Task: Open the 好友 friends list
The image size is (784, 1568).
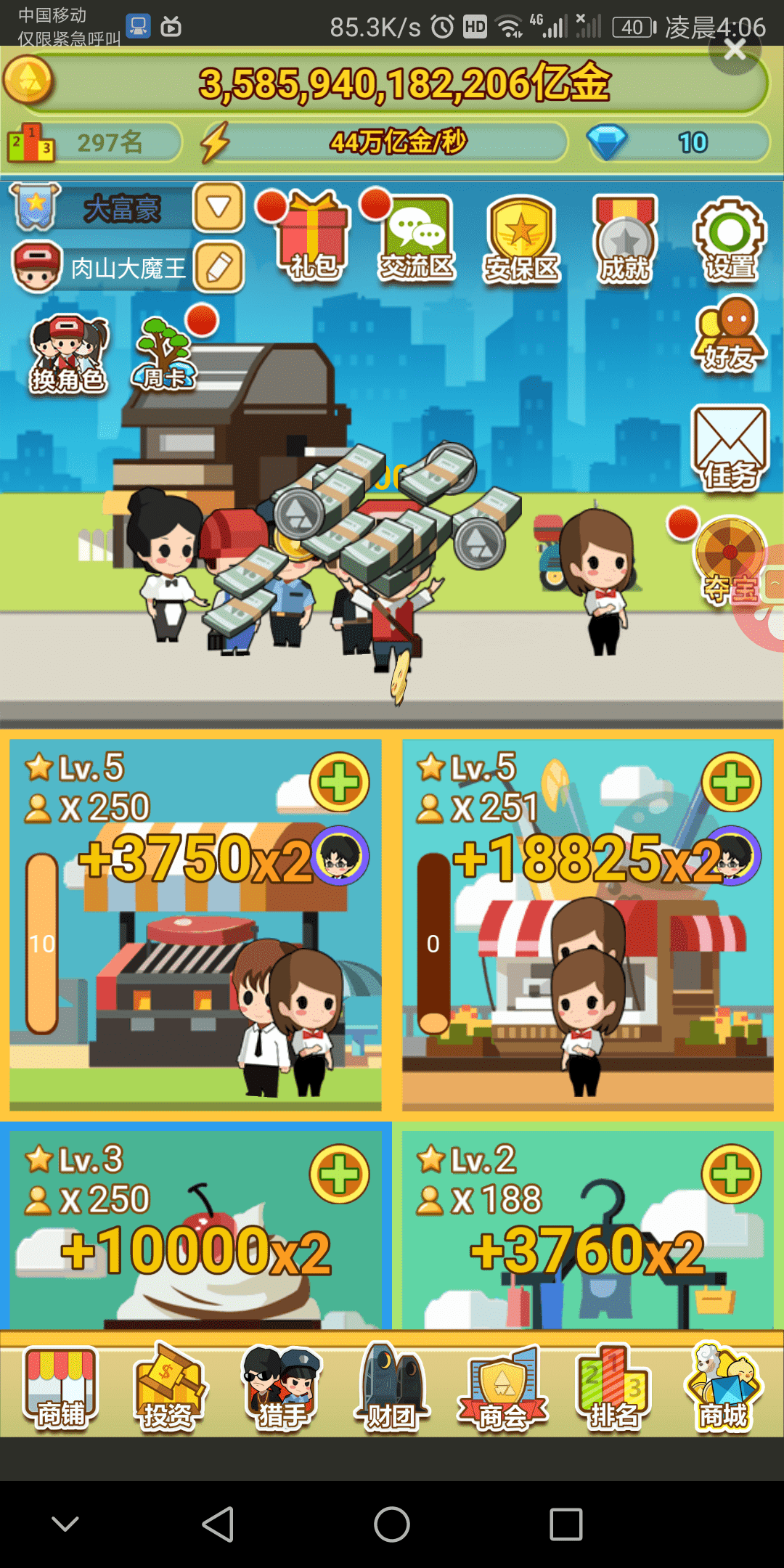Action: [x=730, y=335]
